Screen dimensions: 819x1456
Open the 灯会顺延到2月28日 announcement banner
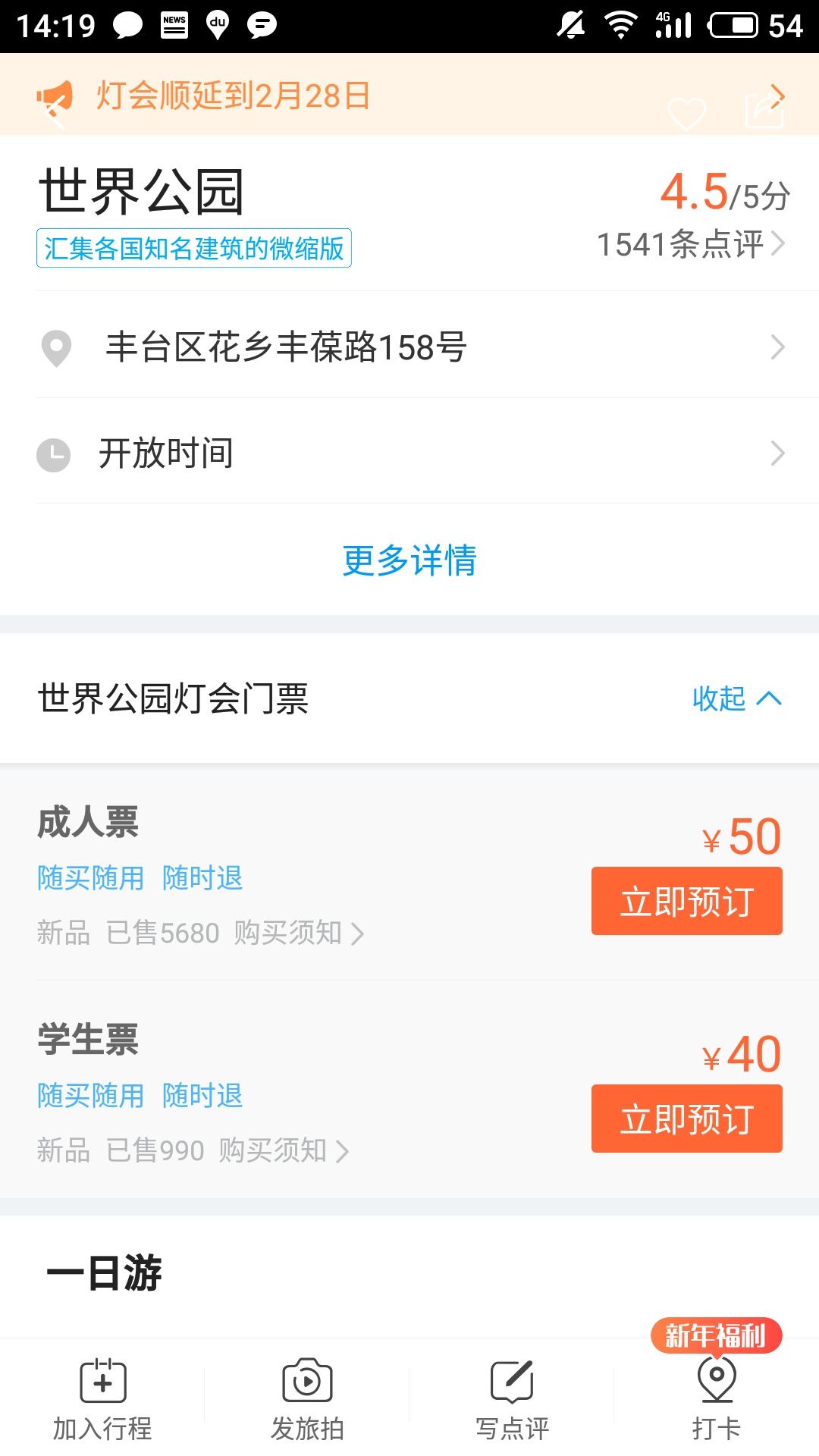(409, 95)
